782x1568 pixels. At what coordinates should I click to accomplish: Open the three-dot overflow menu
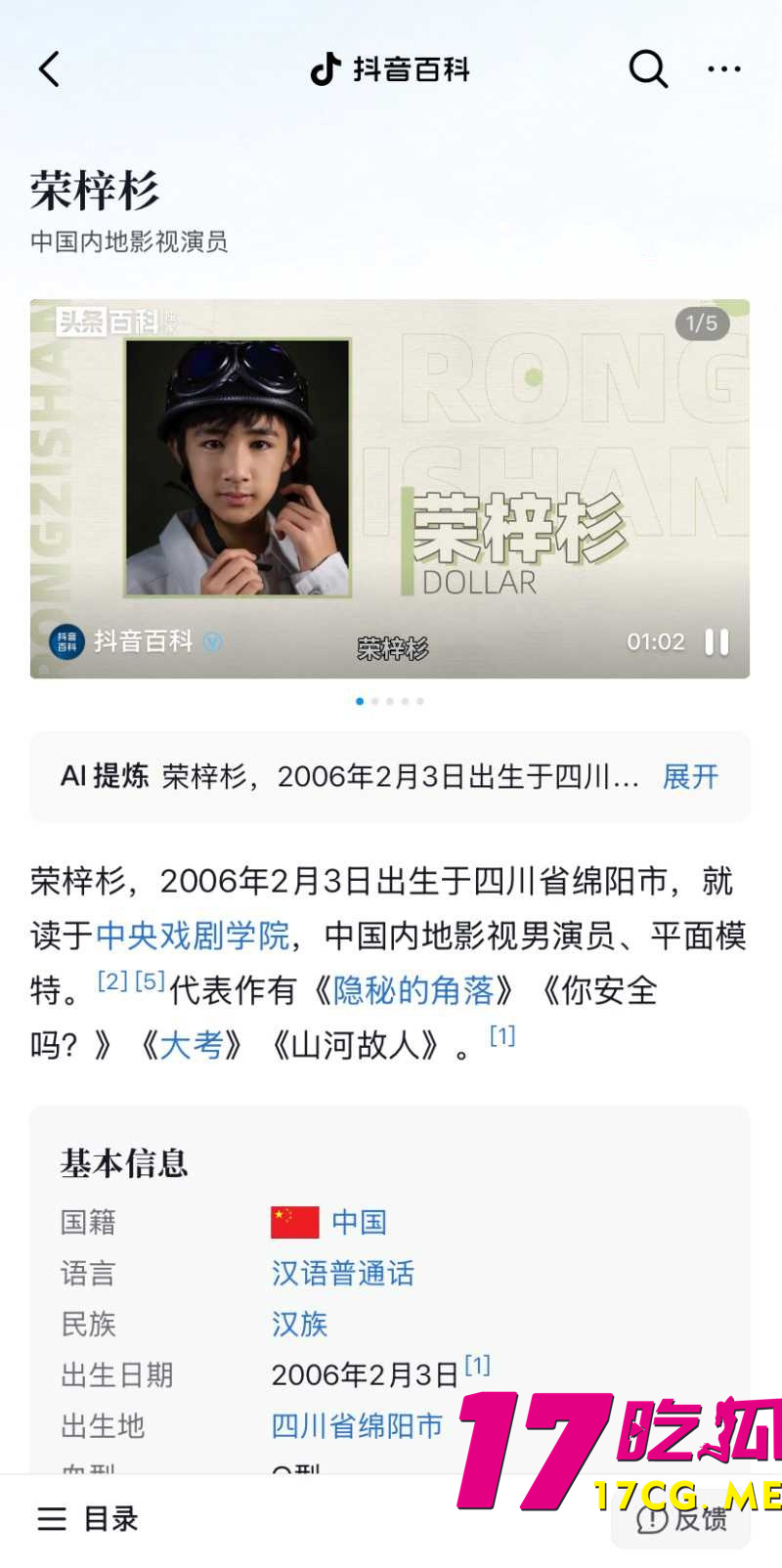click(723, 69)
